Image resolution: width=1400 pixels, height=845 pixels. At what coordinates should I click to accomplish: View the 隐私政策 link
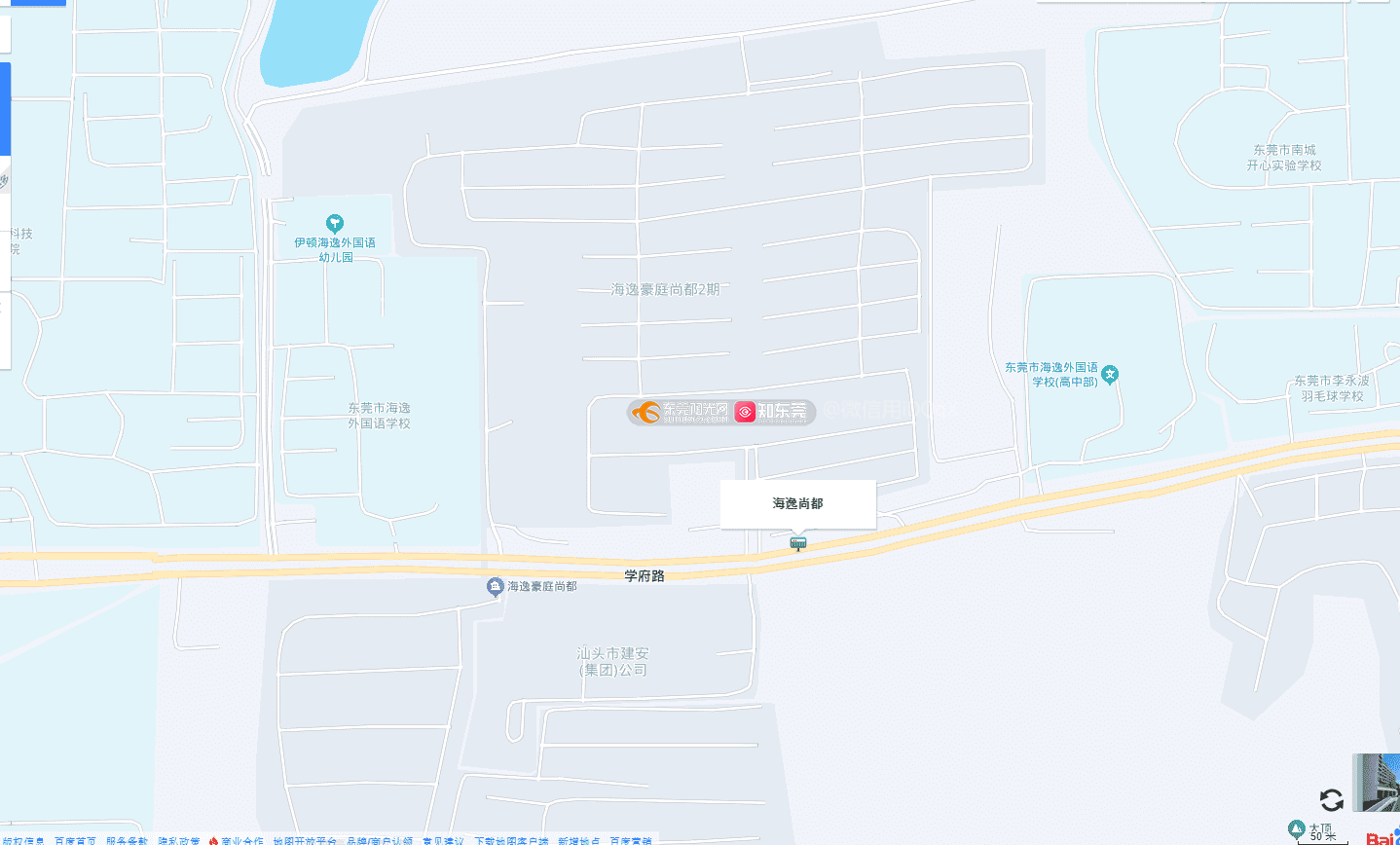pos(179,840)
